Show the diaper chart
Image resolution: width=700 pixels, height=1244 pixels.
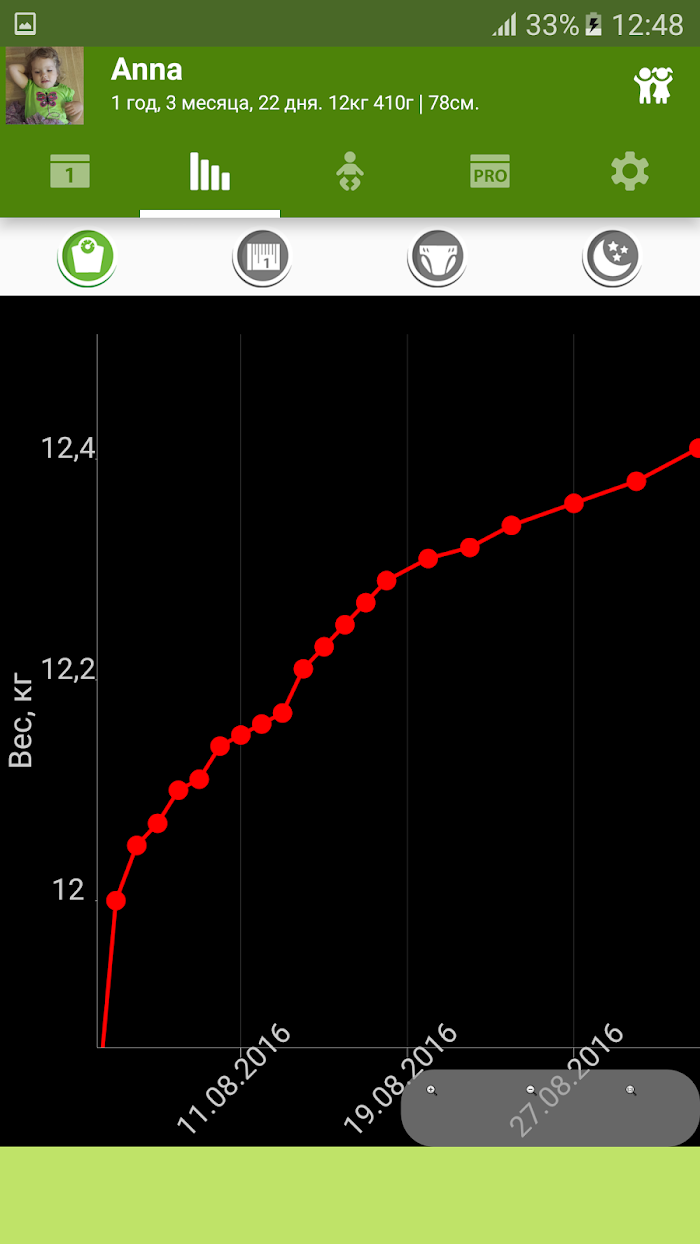[437, 257]
